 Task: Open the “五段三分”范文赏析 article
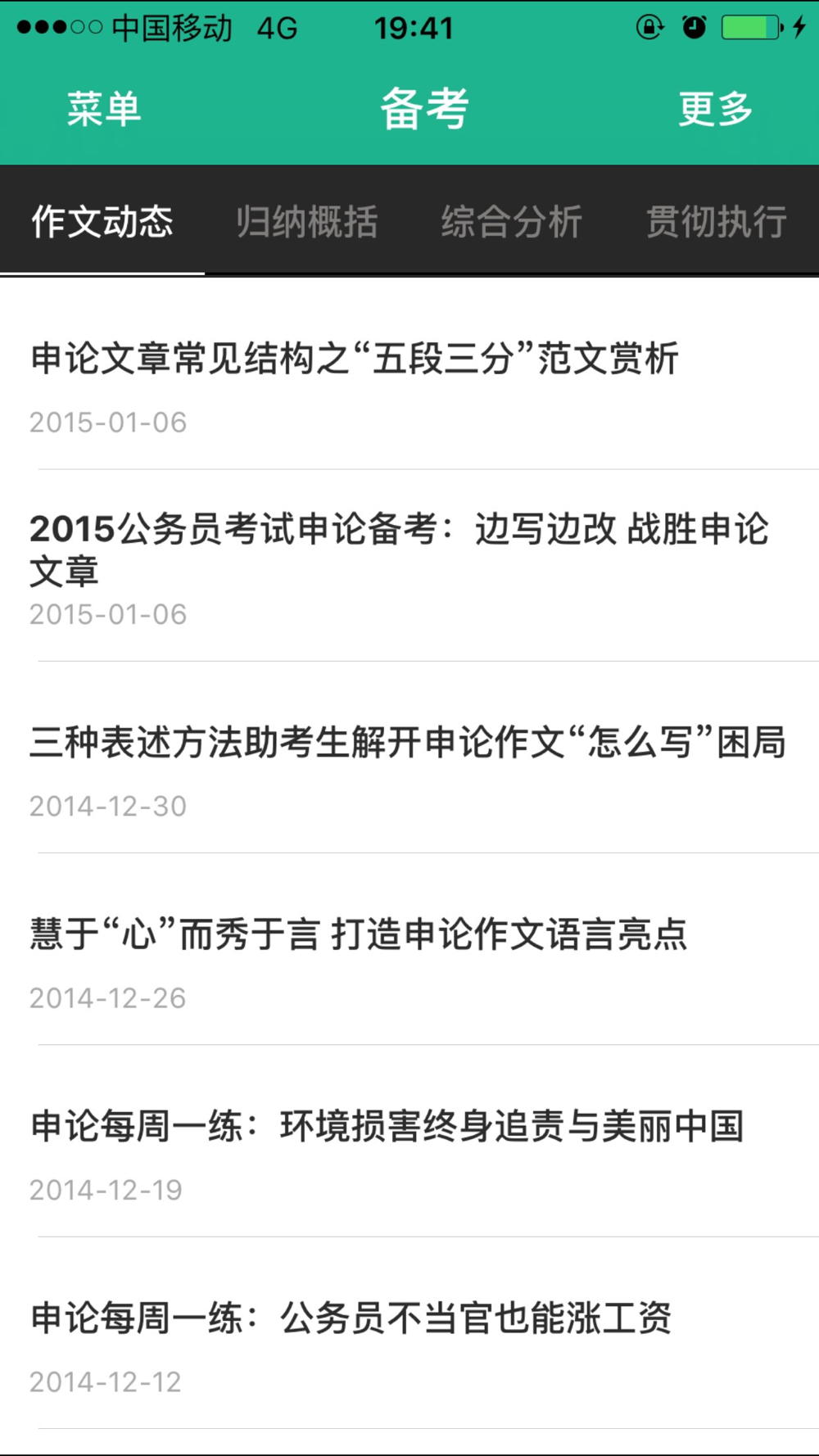[x=409, y=374]
